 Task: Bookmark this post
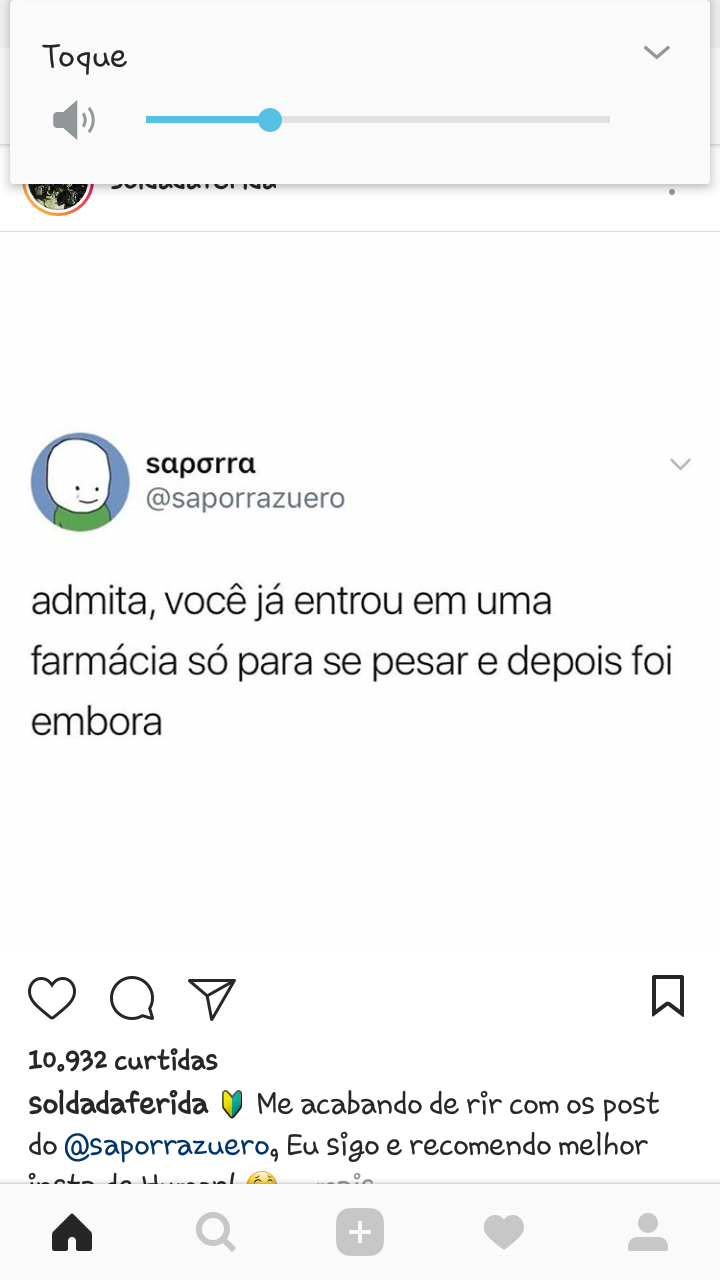667,996
